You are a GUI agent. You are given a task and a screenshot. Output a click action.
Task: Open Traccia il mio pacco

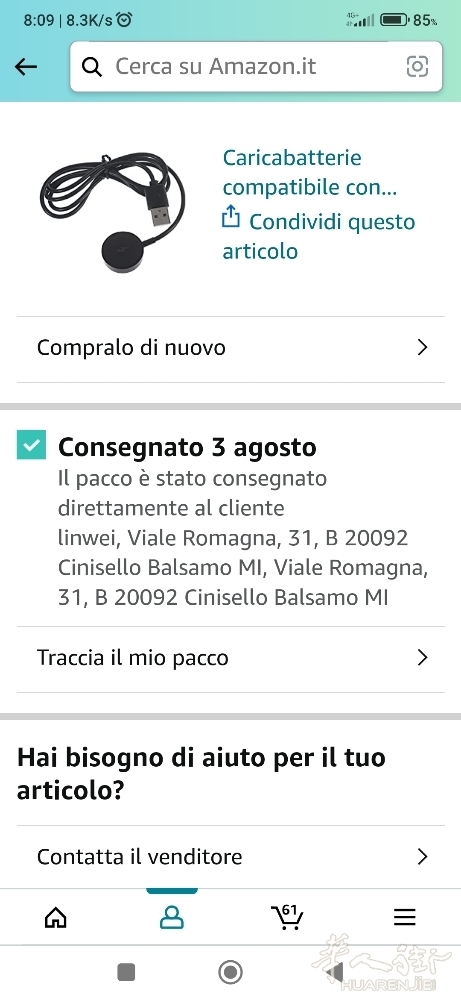point(231,658)
